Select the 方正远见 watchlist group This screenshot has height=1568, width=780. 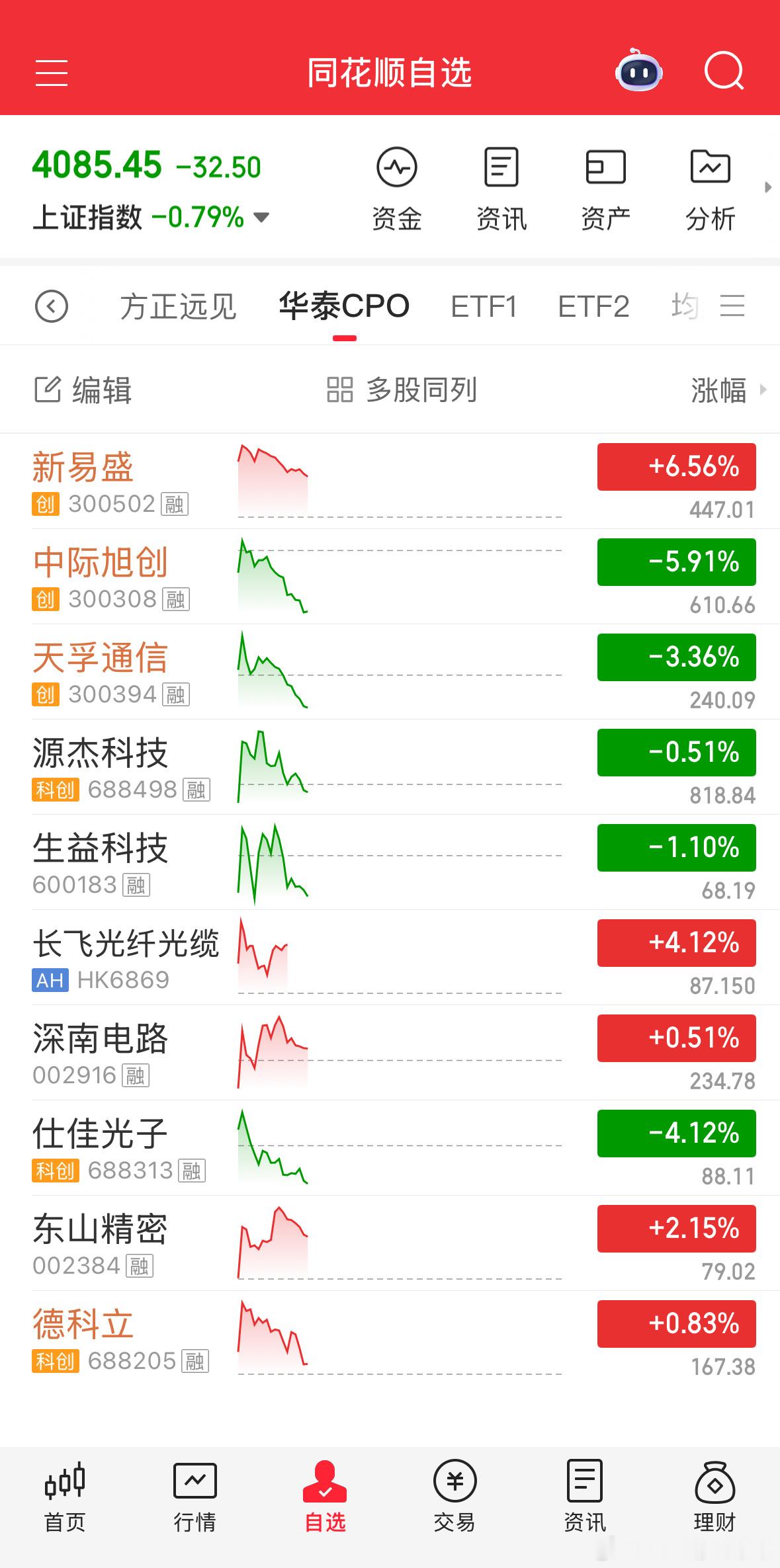click(x=177, y=306)
